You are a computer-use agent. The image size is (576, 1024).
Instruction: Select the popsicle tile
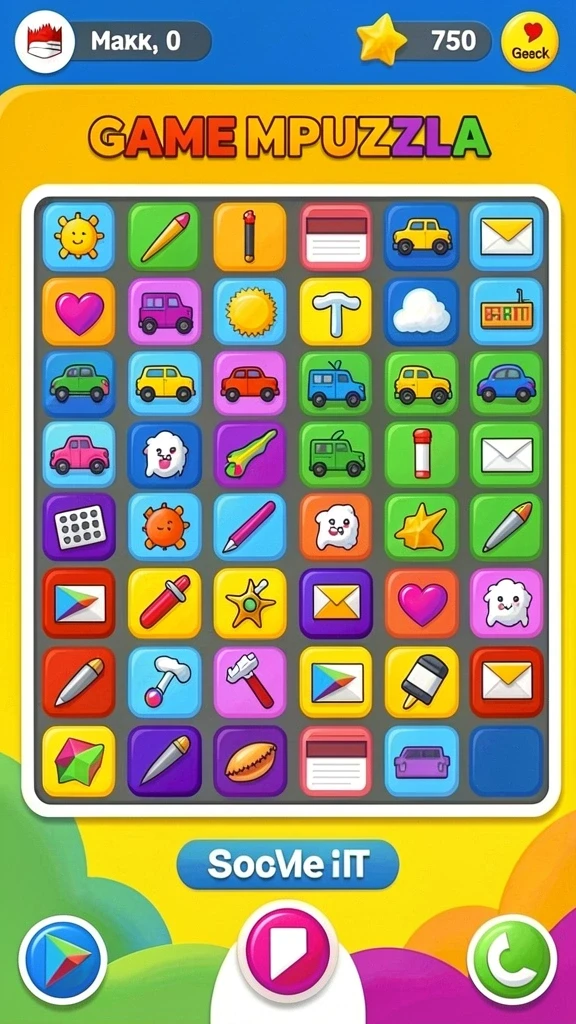421,682
